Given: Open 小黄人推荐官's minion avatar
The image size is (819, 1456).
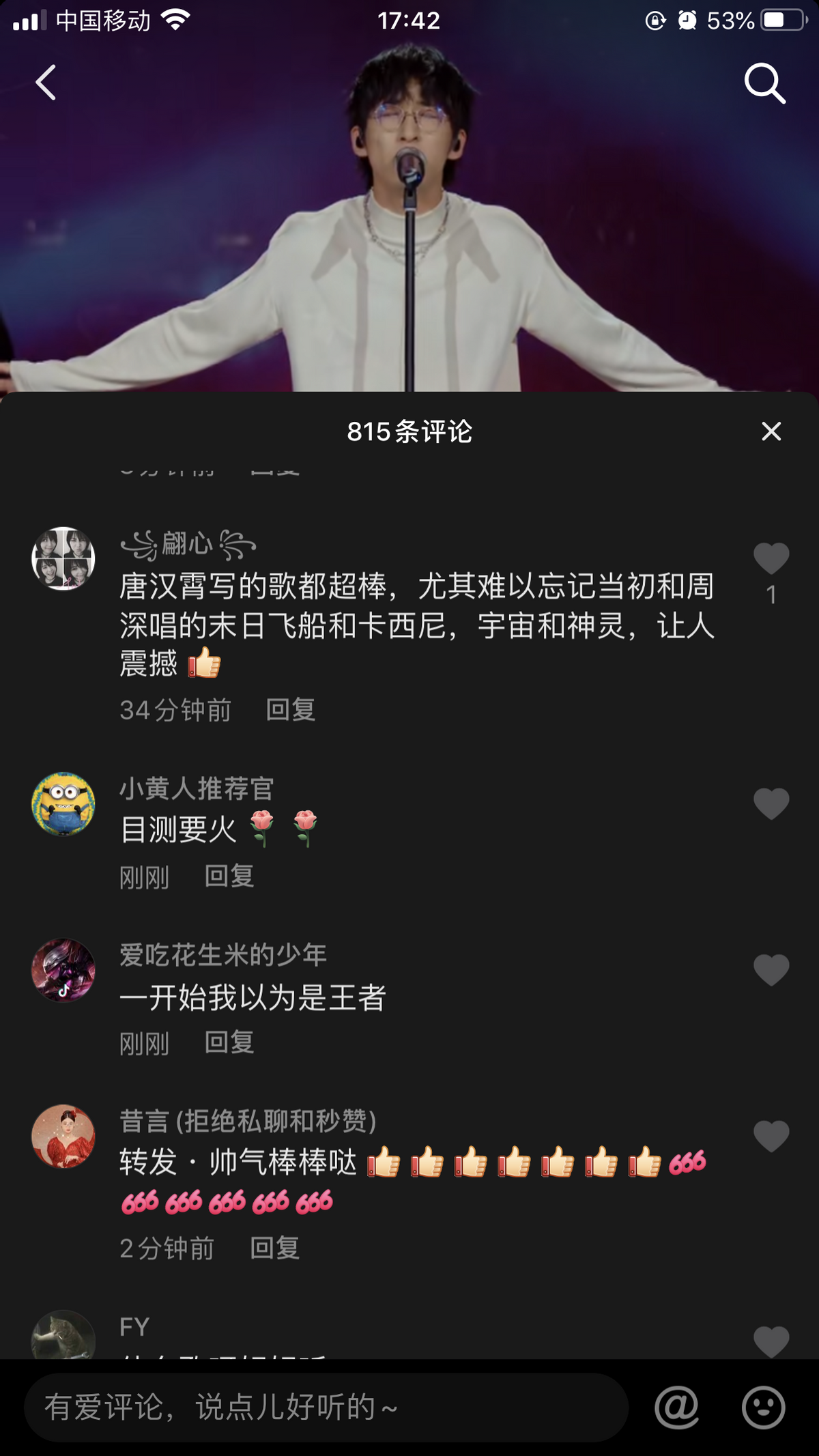Looking at the screenshot, I should coord(63,804).
